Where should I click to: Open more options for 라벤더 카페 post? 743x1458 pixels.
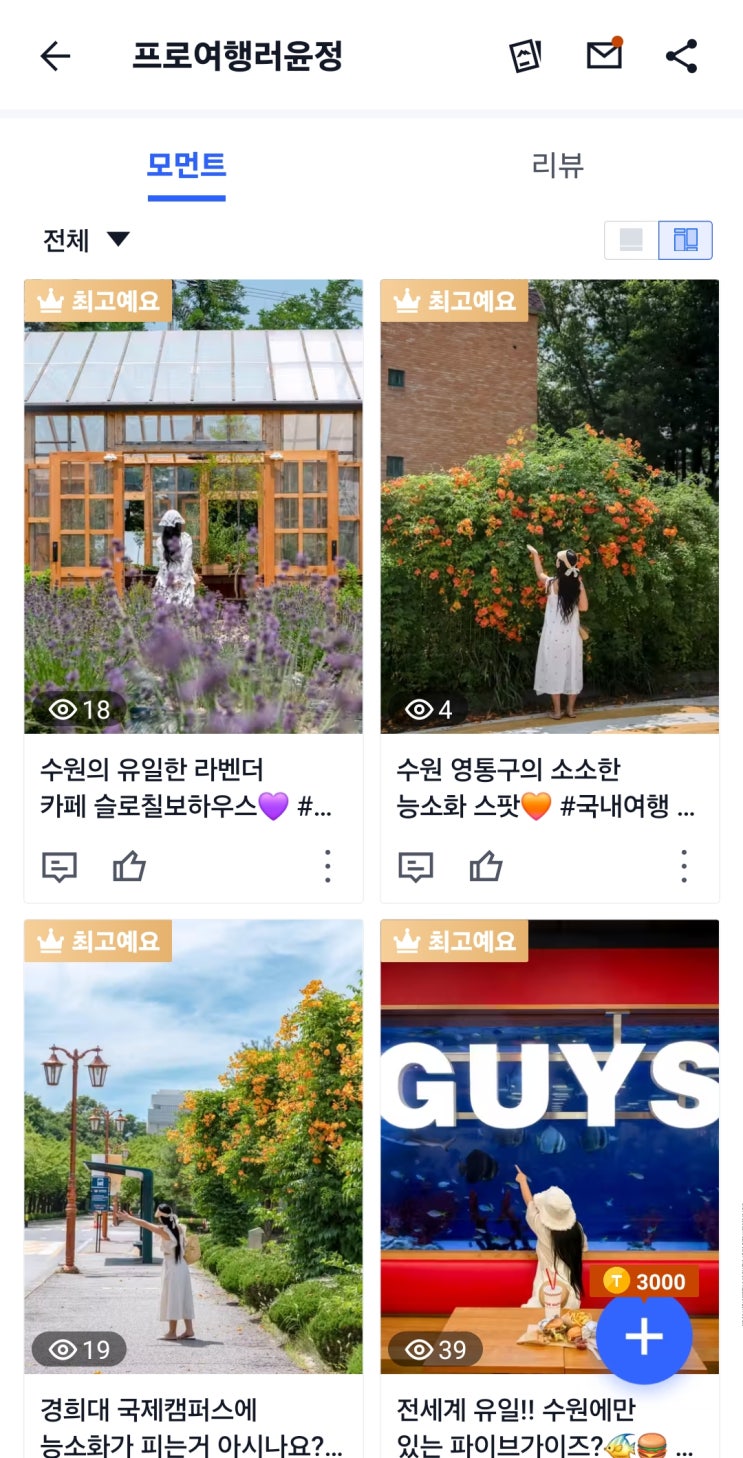pyautogui.click(x=327, y=866)
